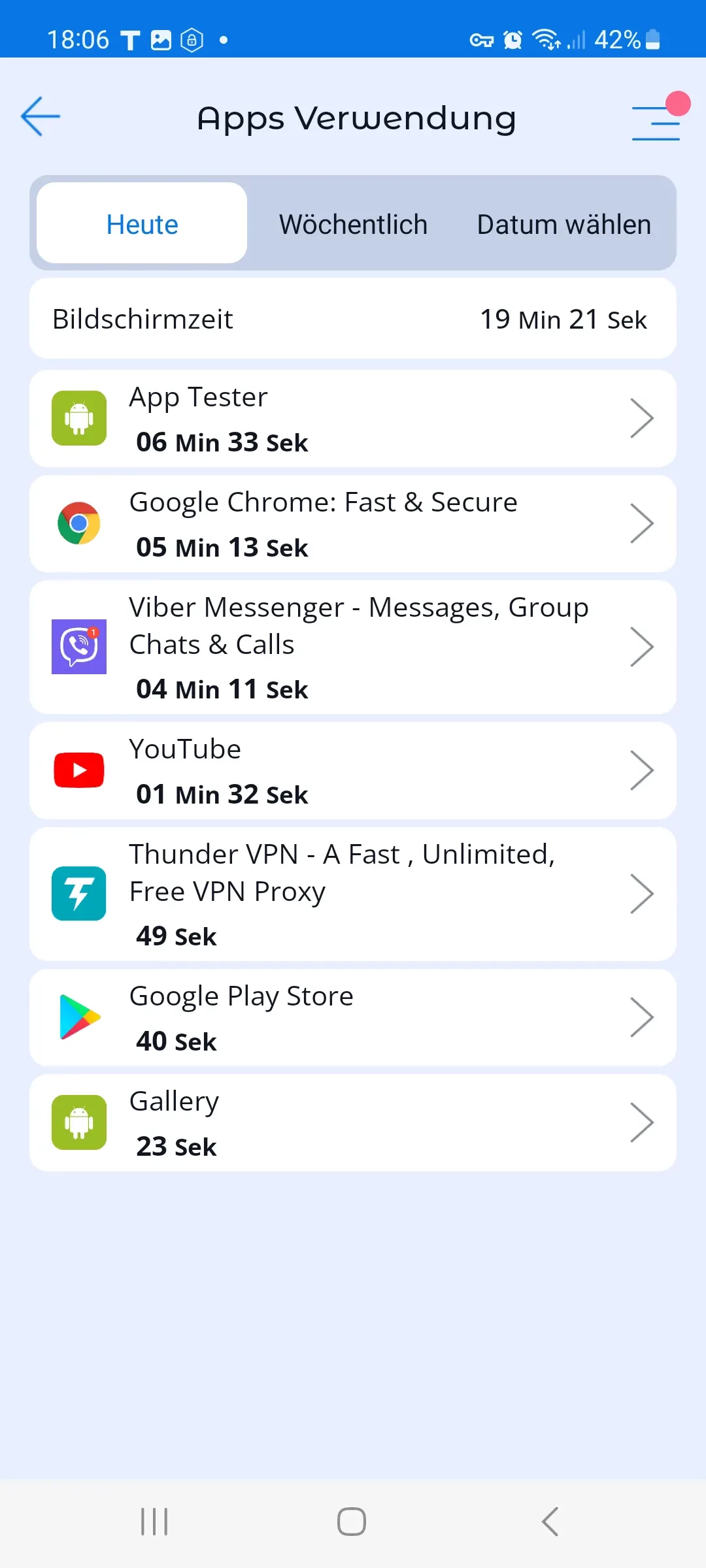706x1568 pixels.
Task: Open Gallery usage details
Action: (353, 1123)
